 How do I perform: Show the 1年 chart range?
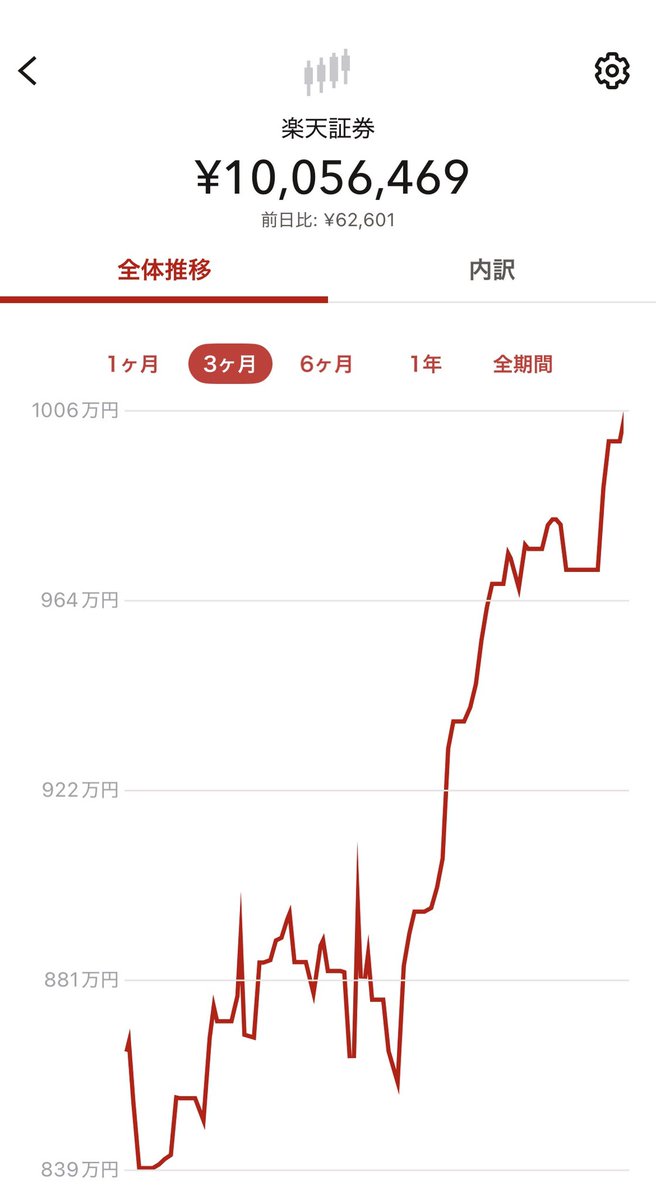point(425,364)
